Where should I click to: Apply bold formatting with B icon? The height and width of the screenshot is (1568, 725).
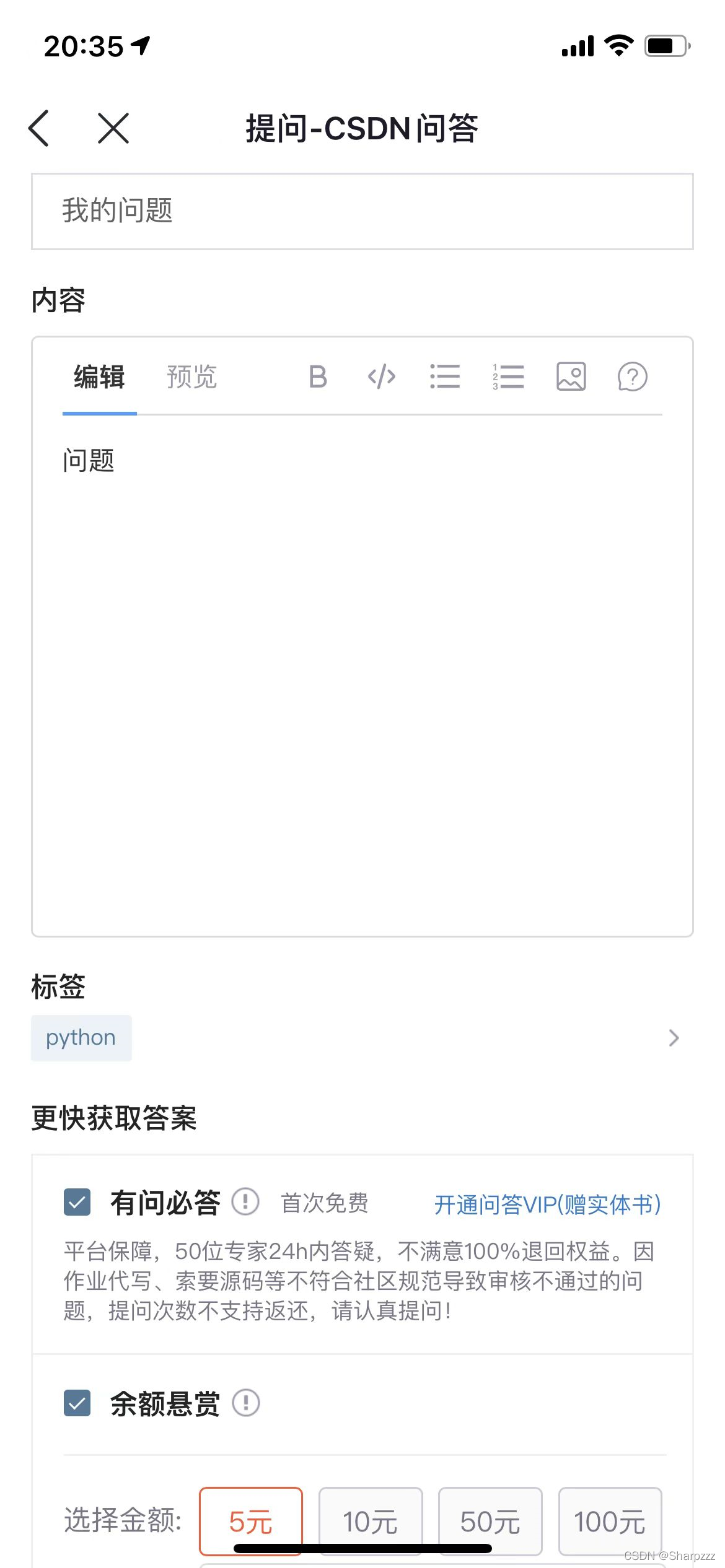coord(318,377)
